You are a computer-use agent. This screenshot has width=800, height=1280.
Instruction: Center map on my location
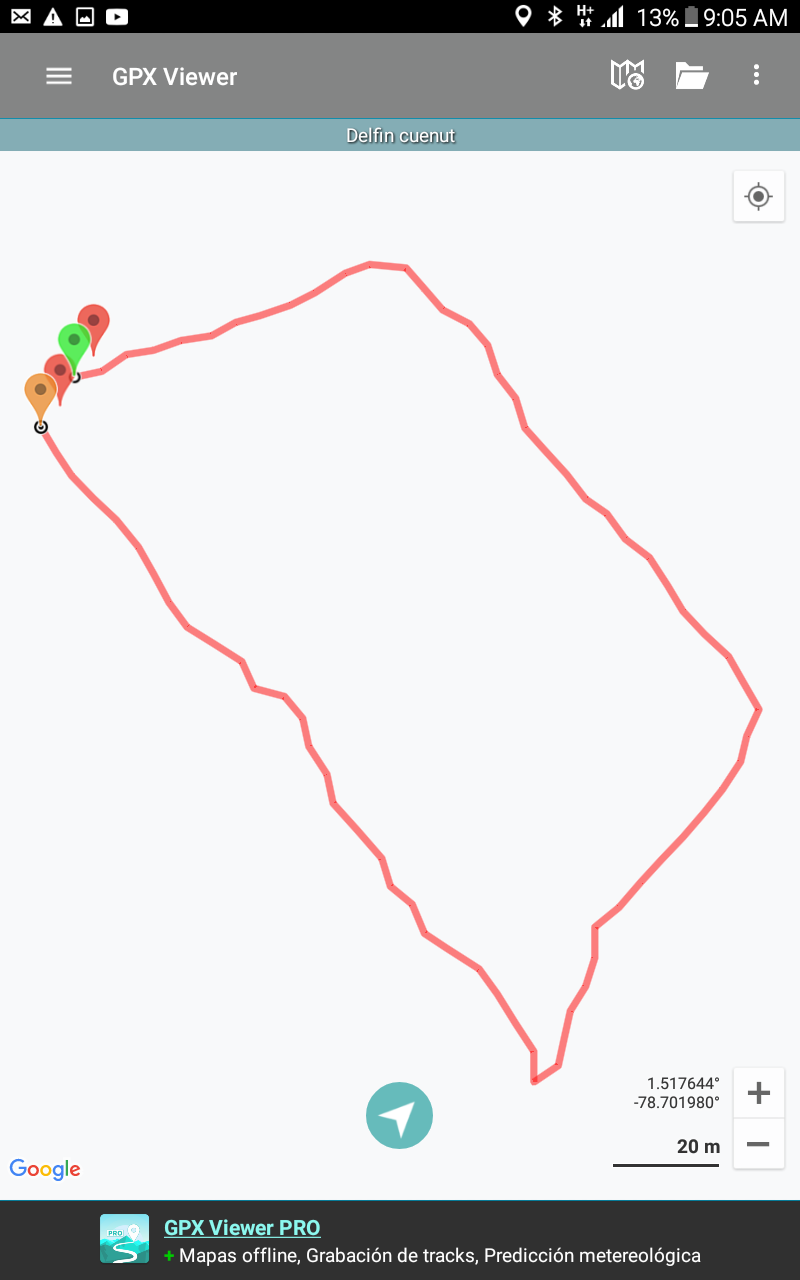(758, 196)
